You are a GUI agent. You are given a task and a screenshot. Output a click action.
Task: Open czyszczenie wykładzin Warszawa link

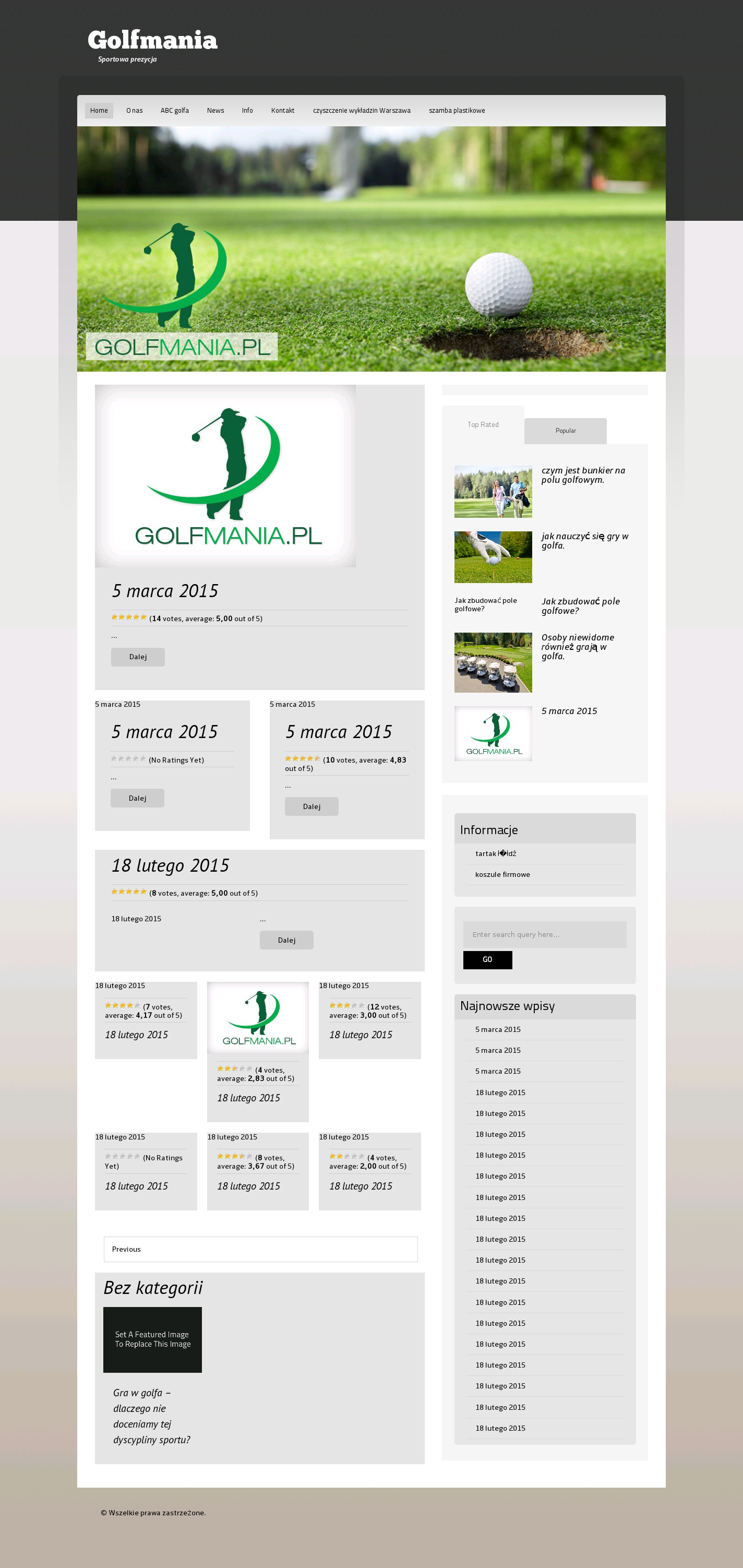click(362, 110)
